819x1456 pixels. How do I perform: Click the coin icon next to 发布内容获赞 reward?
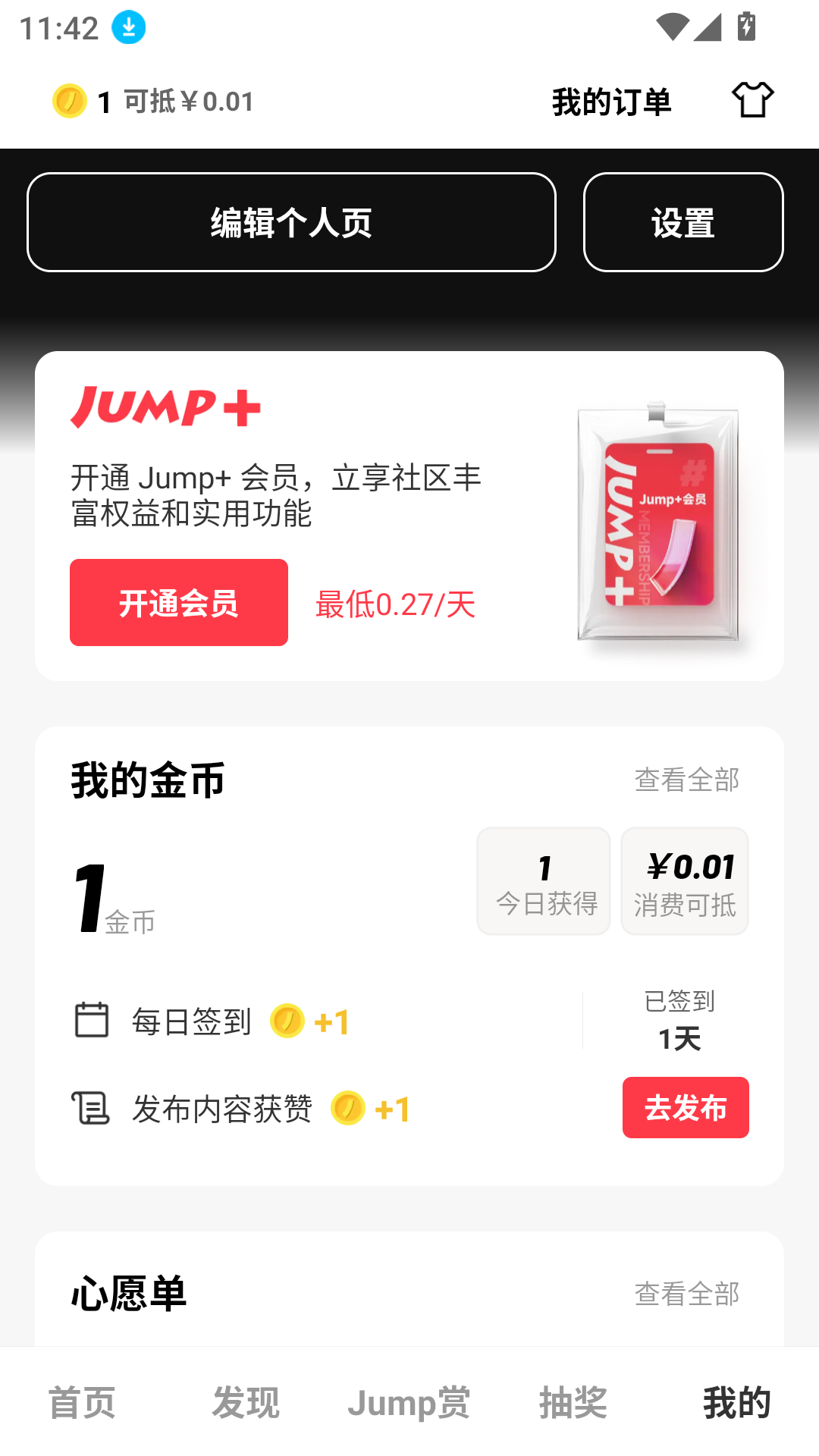(x=349, y=1108)
